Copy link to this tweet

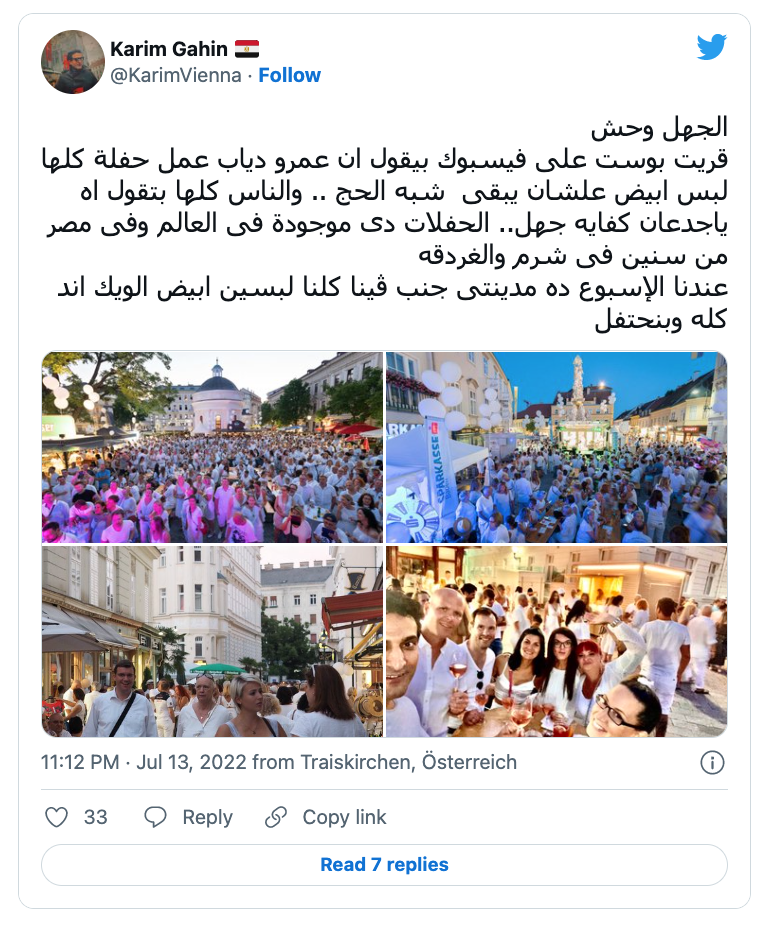click(326, 817)
